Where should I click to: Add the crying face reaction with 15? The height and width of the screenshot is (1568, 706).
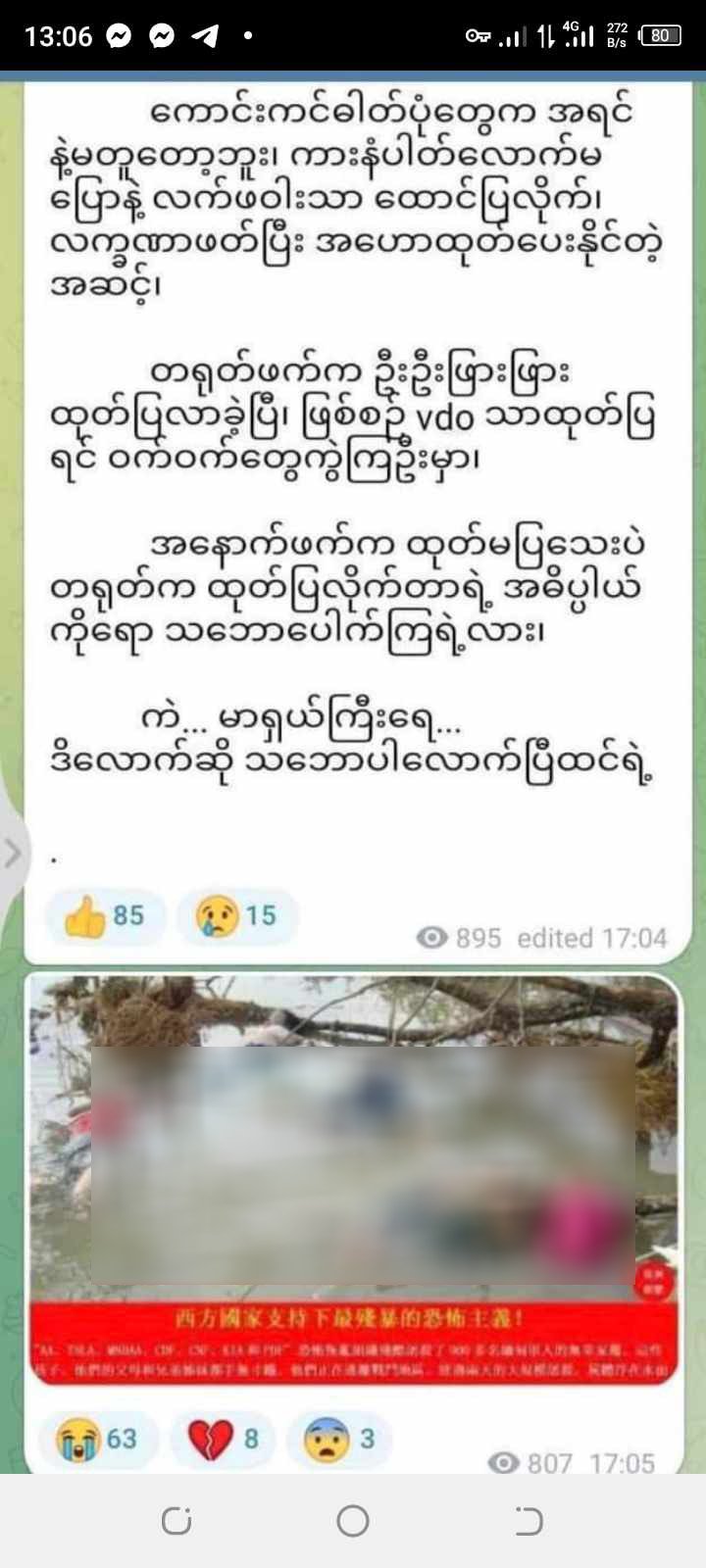(x=236, y=916)
